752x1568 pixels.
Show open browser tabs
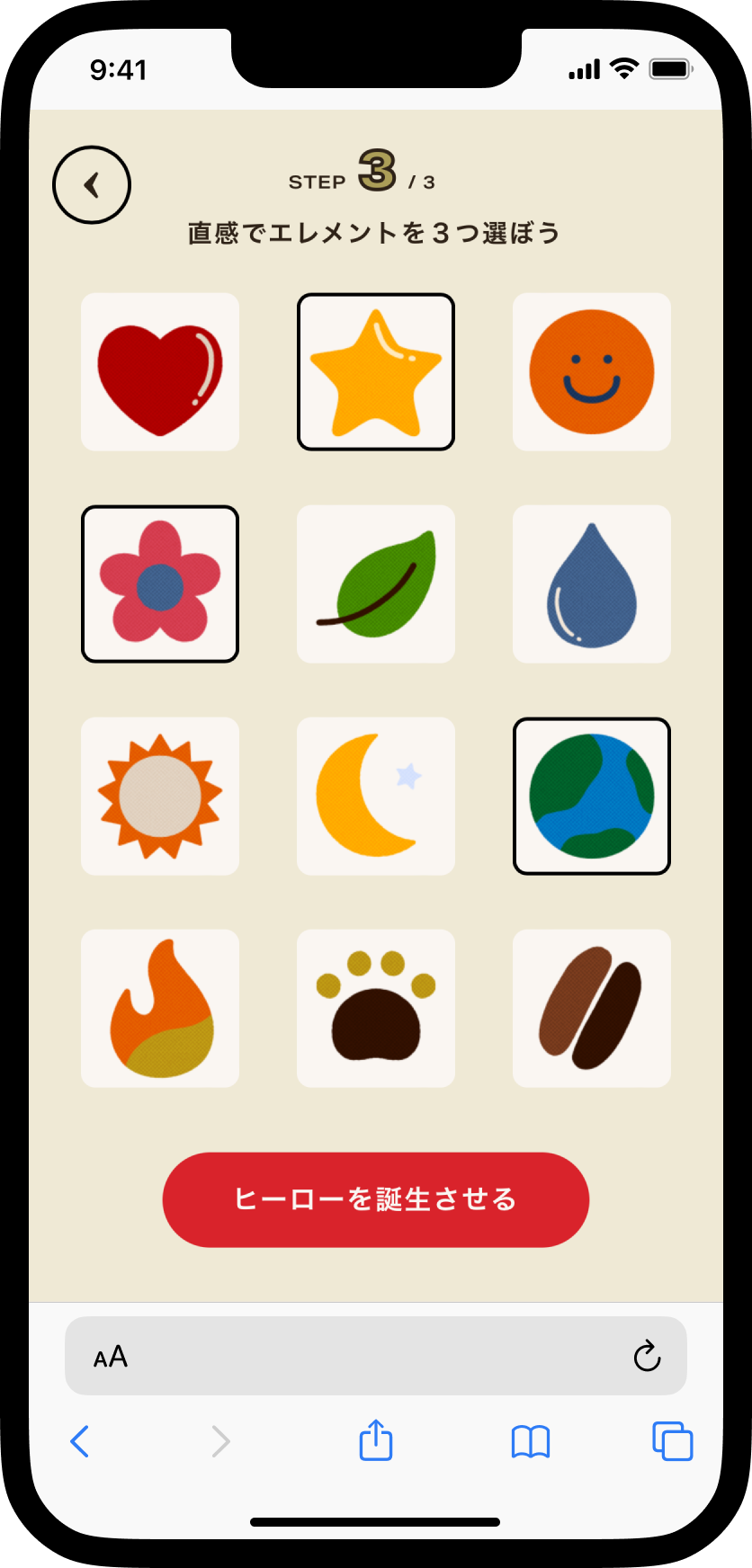pyautogui.click(x=672, y=1441)
